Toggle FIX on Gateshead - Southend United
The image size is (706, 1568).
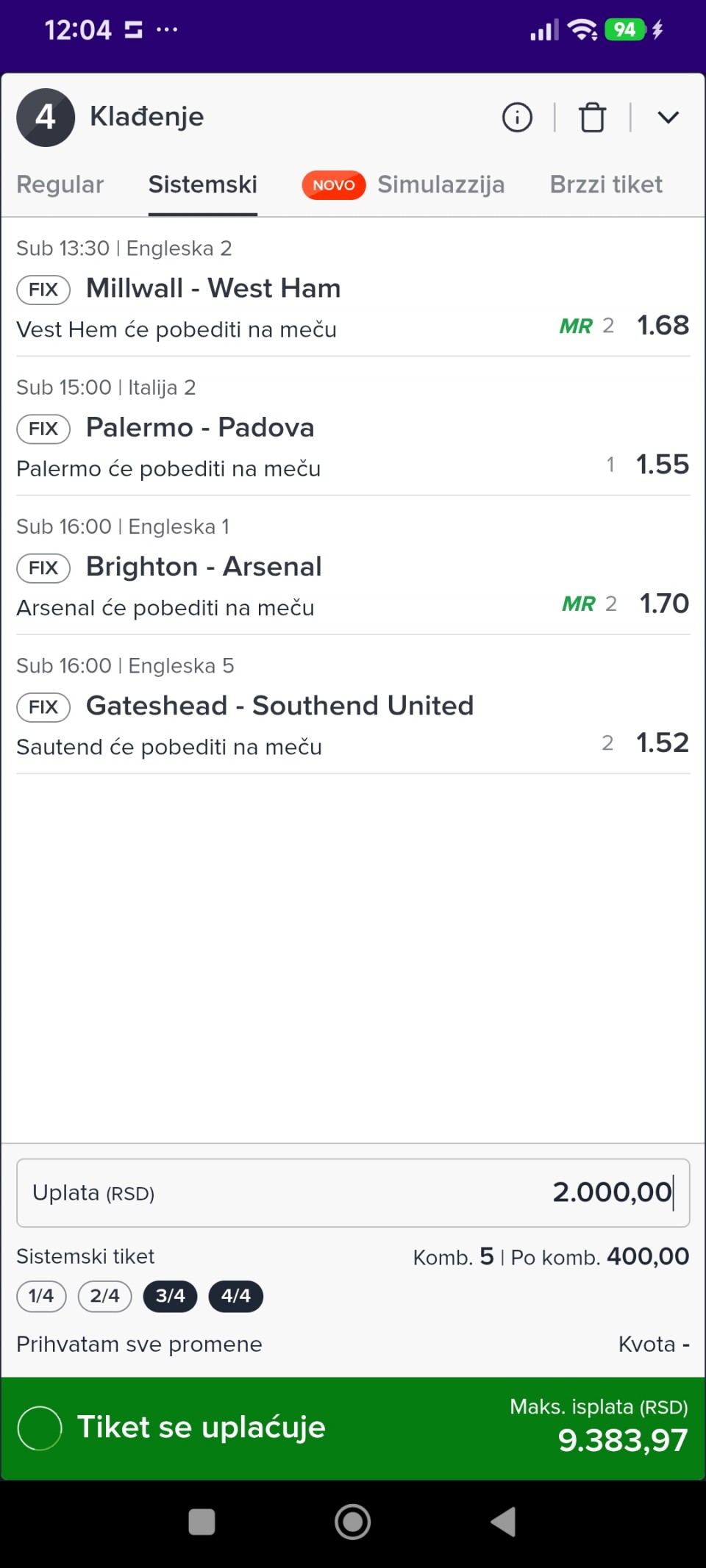click(43, 707)
